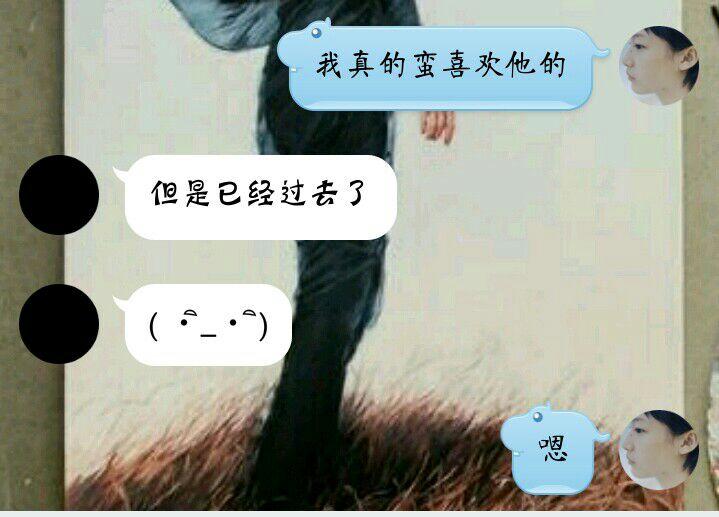719x517 pixels.
Task: Open contact avatar beside the emoticon message
Action: click(59, 324)
